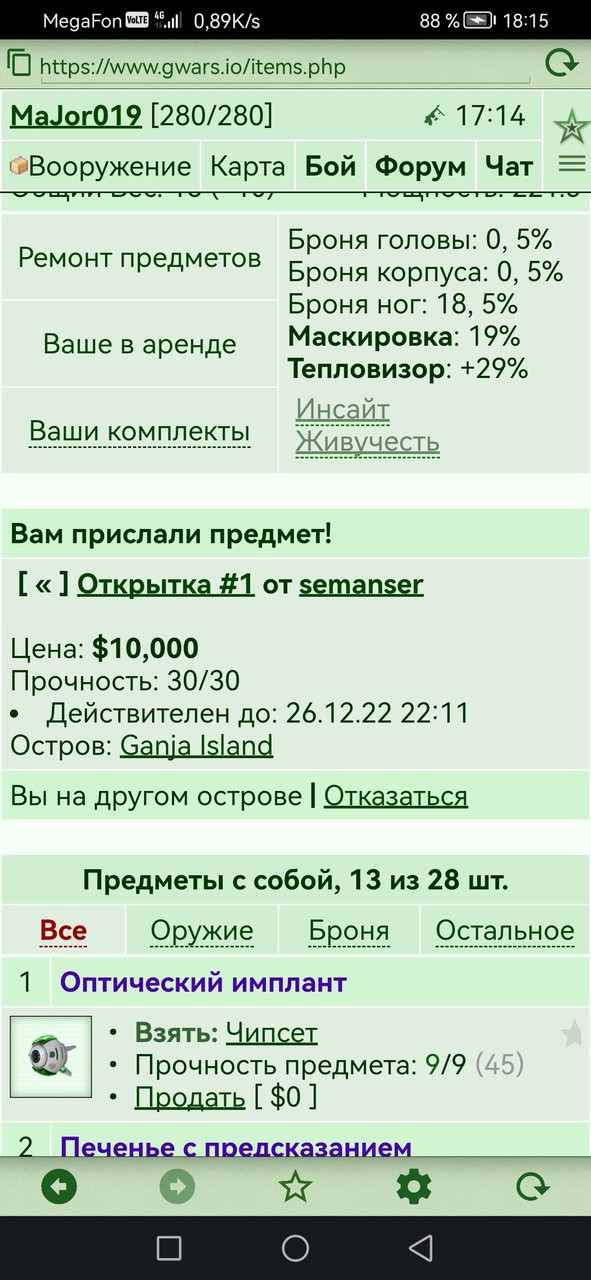Open sender semanser's profile
This screenshot has height=1280, width=591.
(x=361, y=585)
